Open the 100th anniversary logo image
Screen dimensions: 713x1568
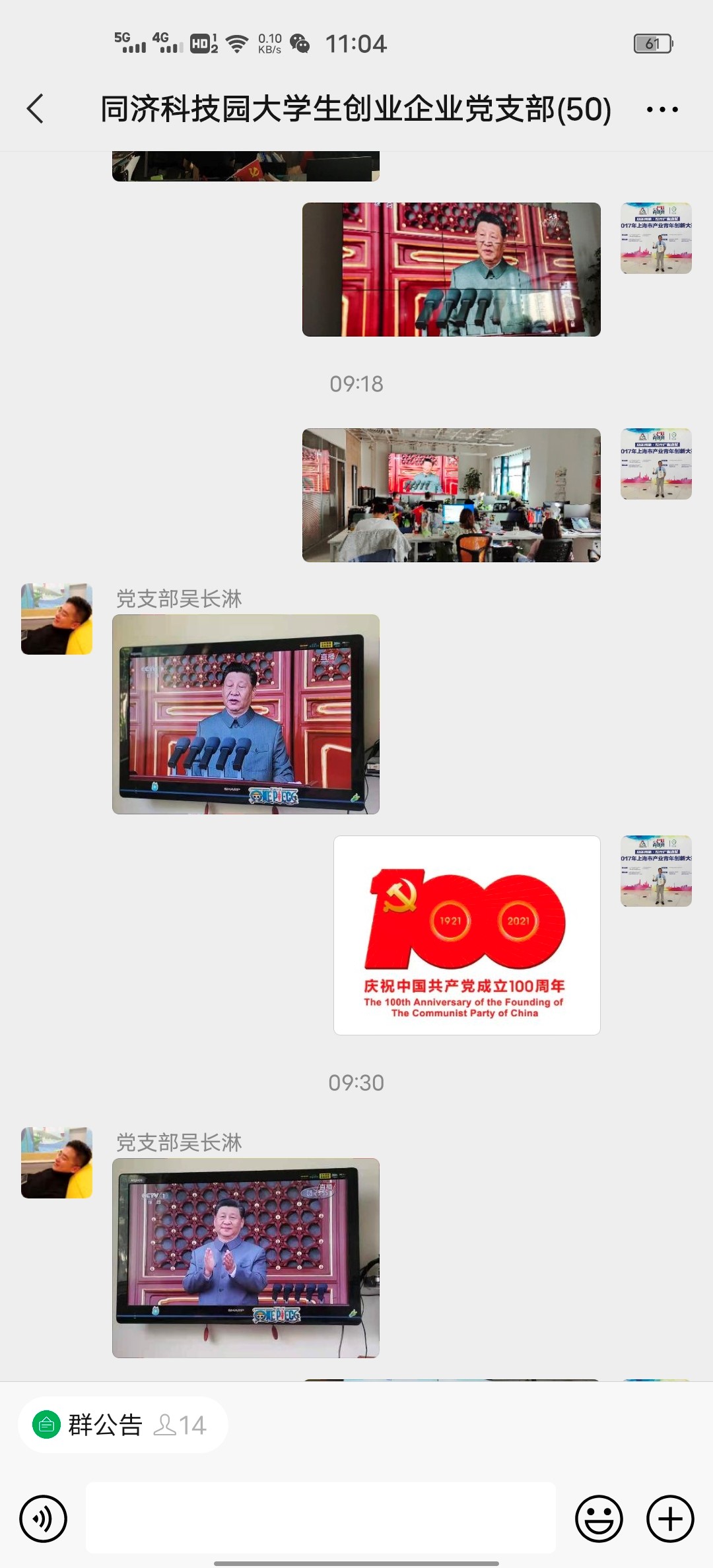pos(467,935)
